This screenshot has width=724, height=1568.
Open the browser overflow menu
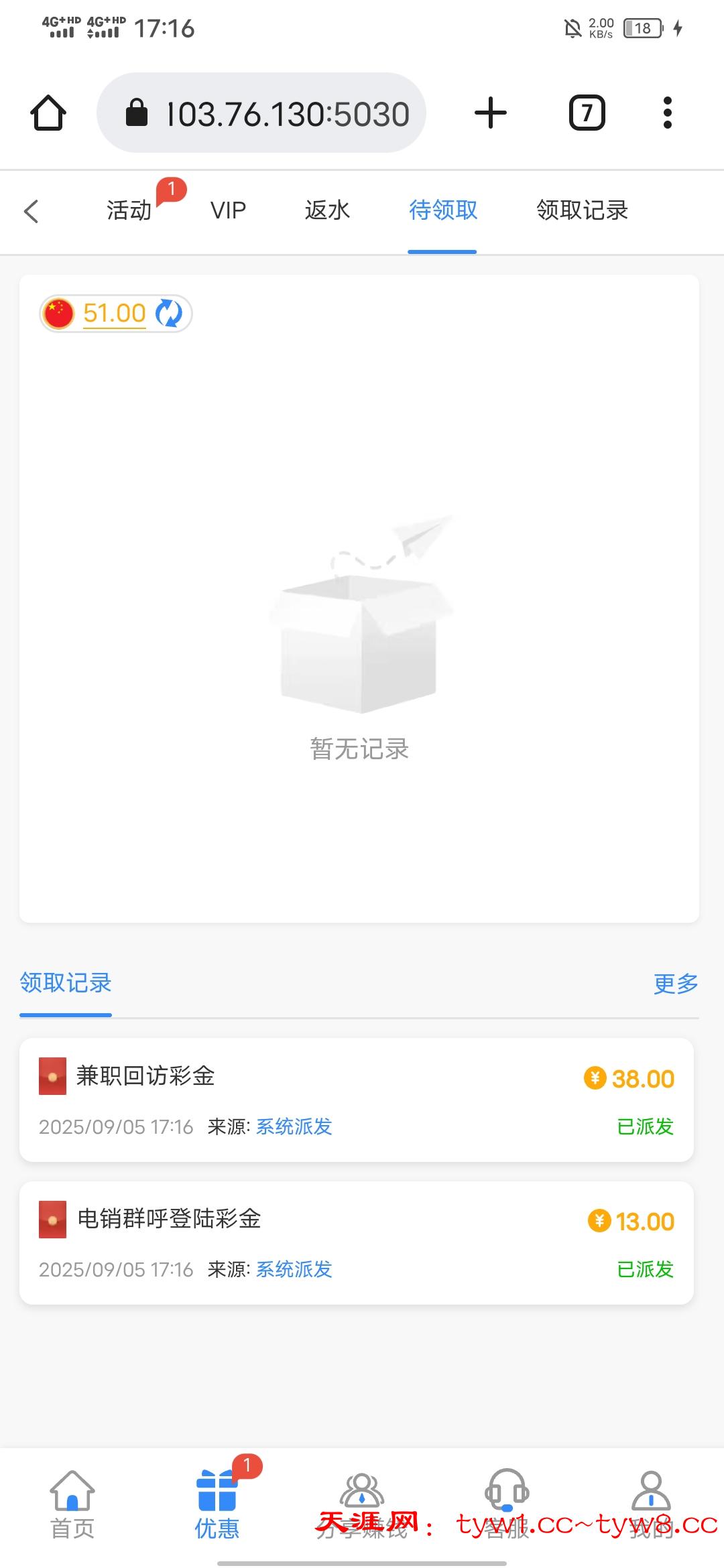667,113
